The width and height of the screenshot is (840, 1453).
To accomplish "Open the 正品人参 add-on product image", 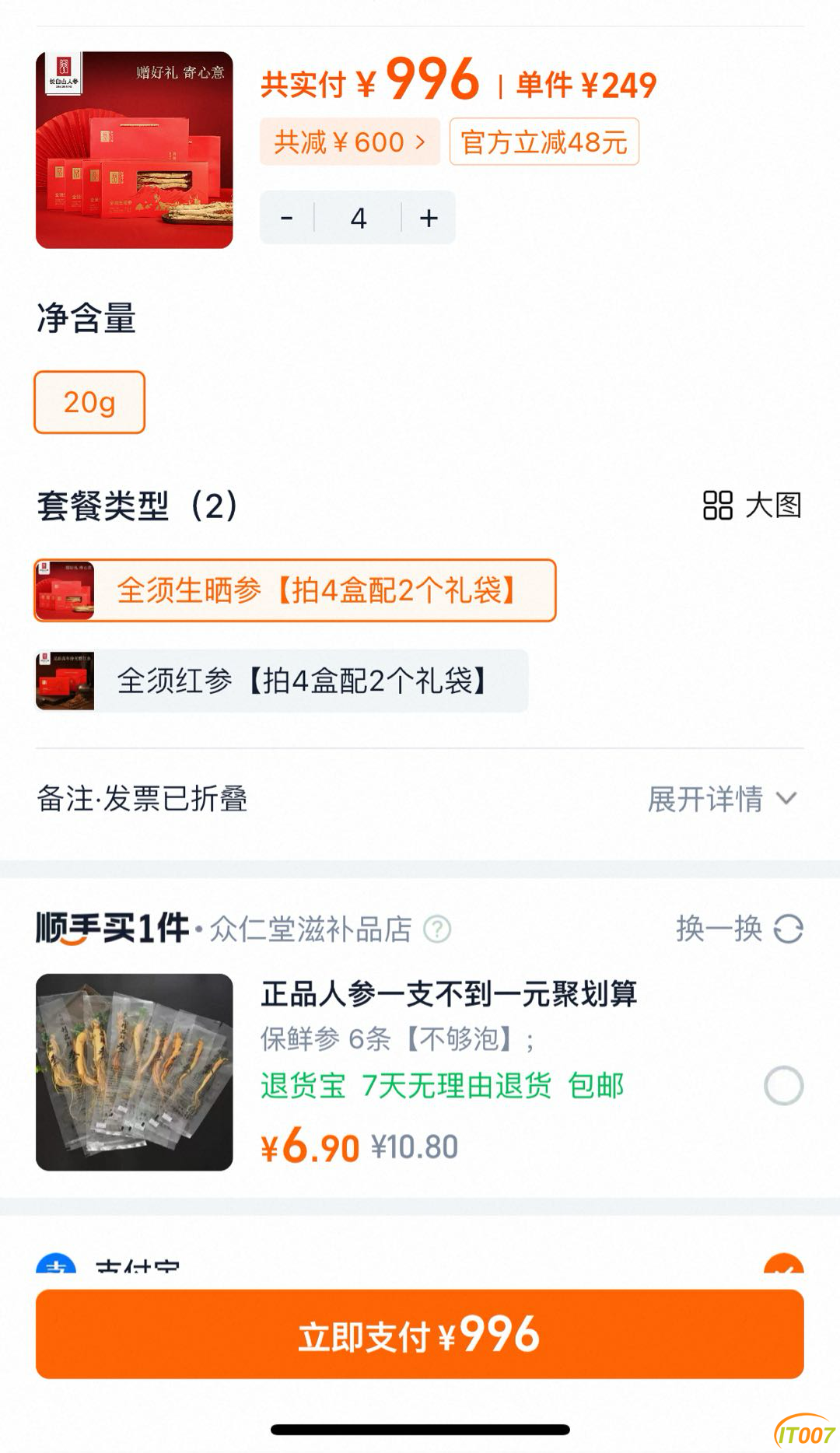I will (x=135, y=1072).
